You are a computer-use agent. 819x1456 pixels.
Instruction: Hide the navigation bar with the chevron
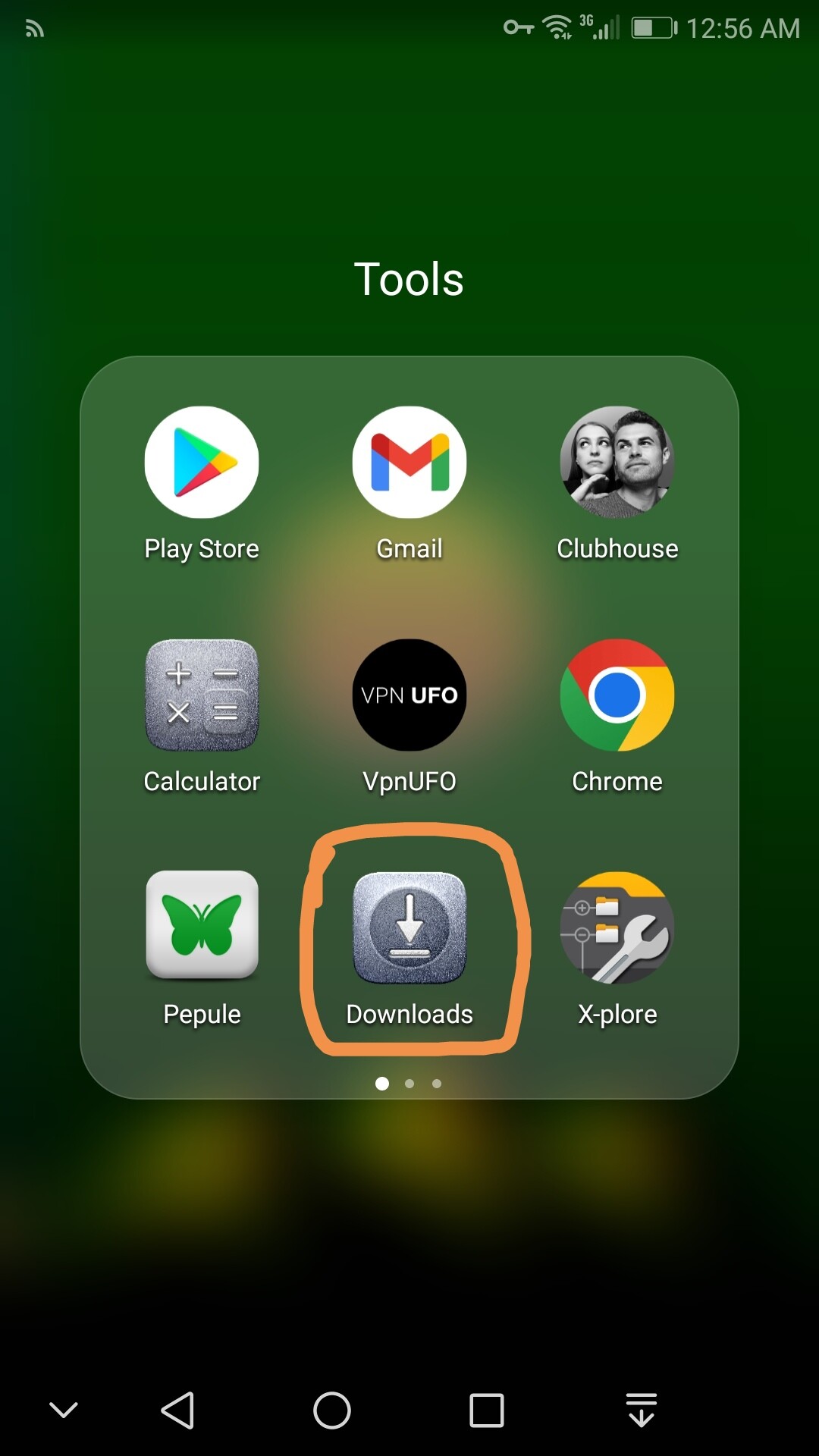click(64, 1410)
